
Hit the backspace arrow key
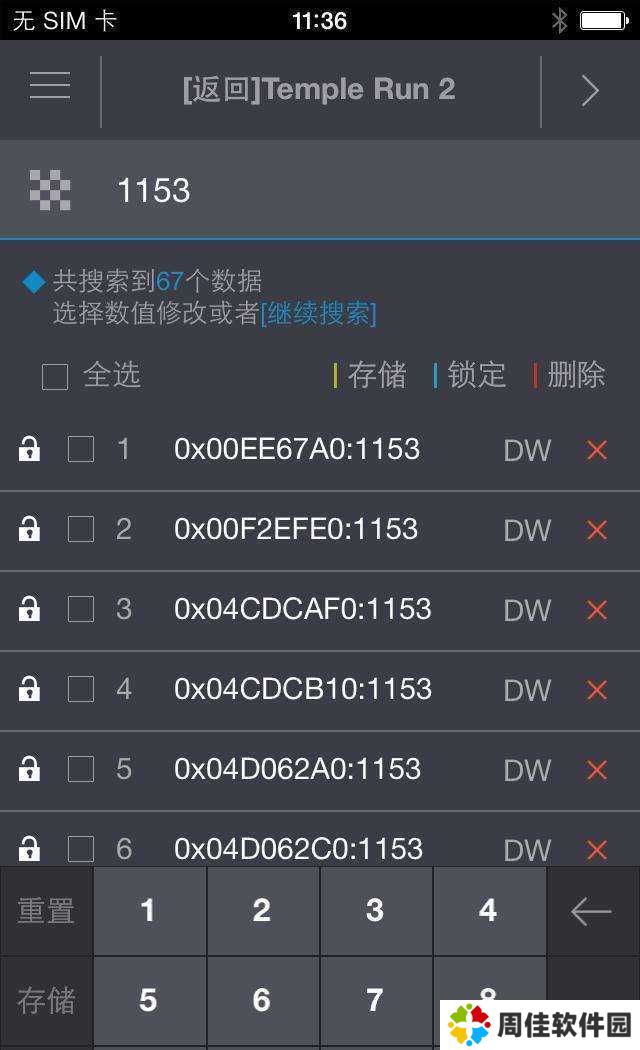592,911
